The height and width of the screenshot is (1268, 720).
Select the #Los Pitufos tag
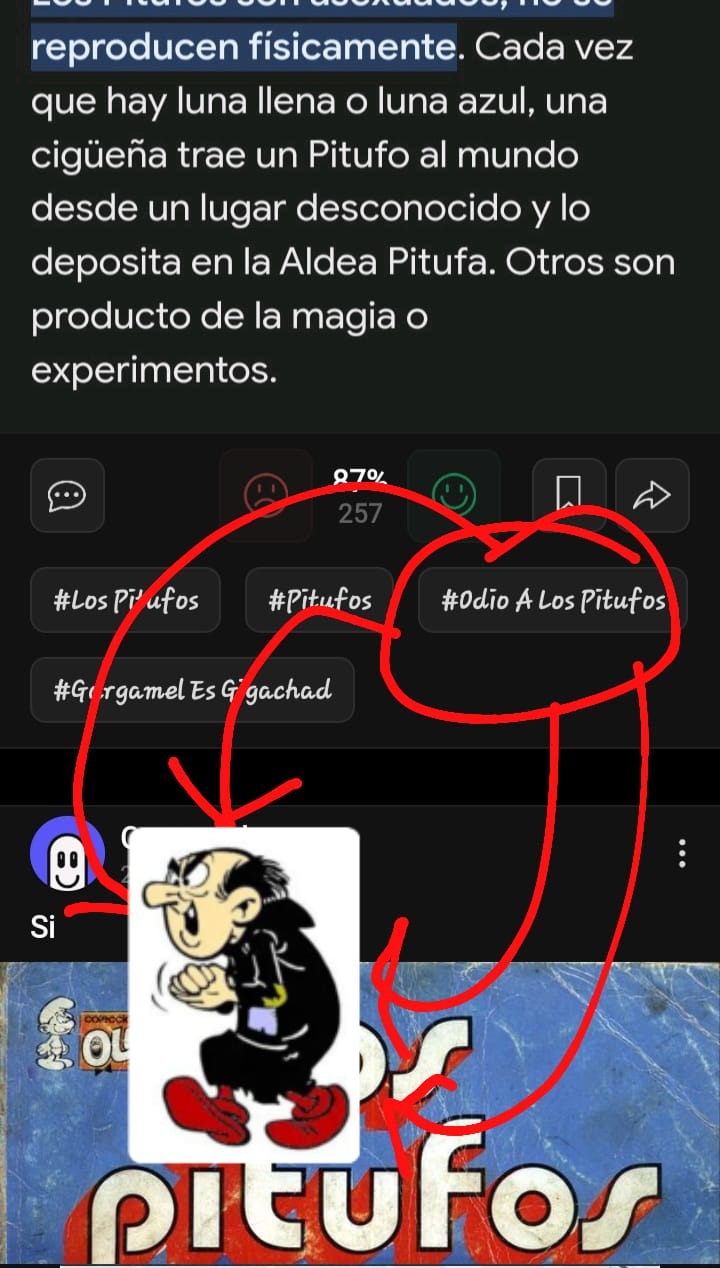(x=126, y=600)
